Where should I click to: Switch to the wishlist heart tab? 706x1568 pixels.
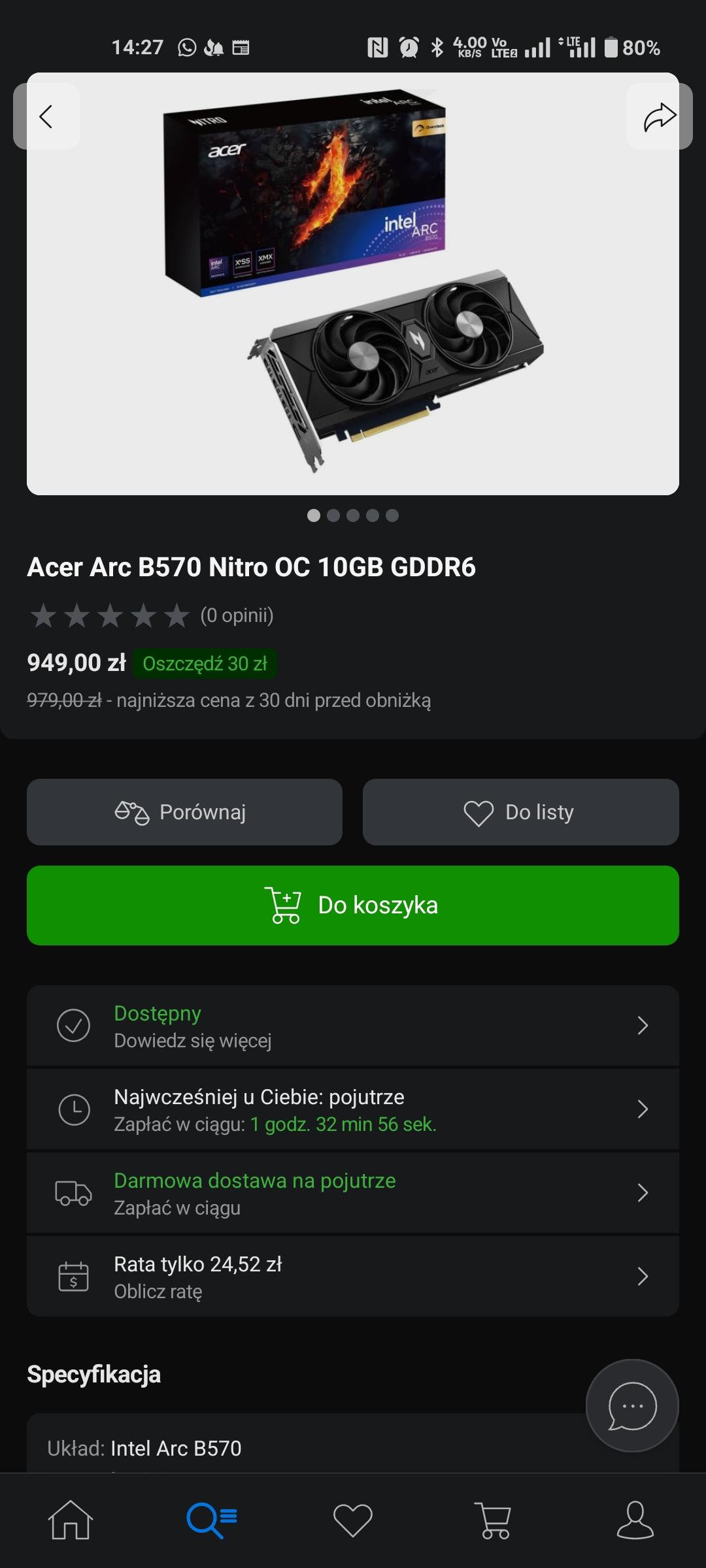(353, 1520)
